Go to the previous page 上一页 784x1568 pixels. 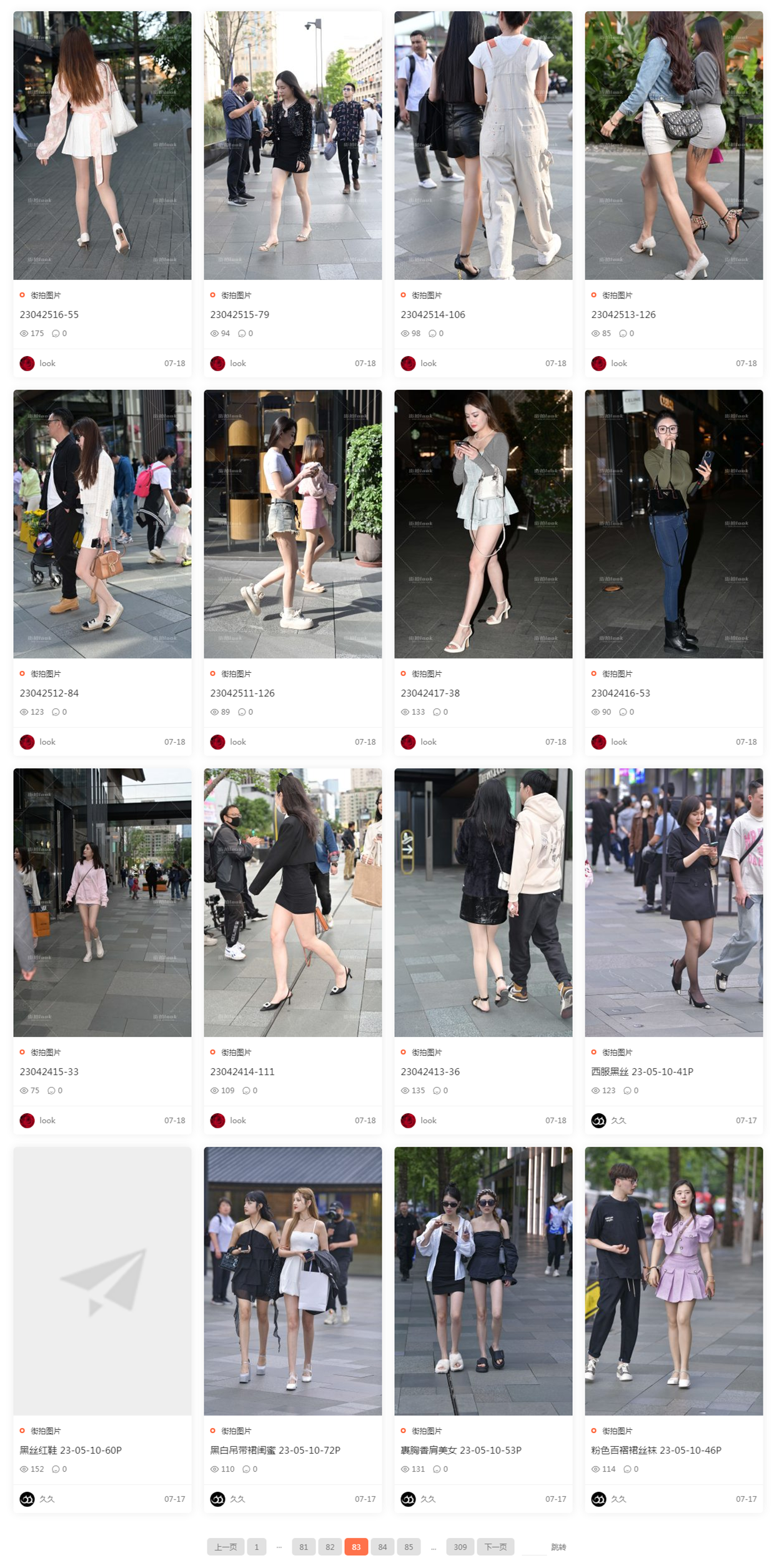click(x=226, y=1547)
